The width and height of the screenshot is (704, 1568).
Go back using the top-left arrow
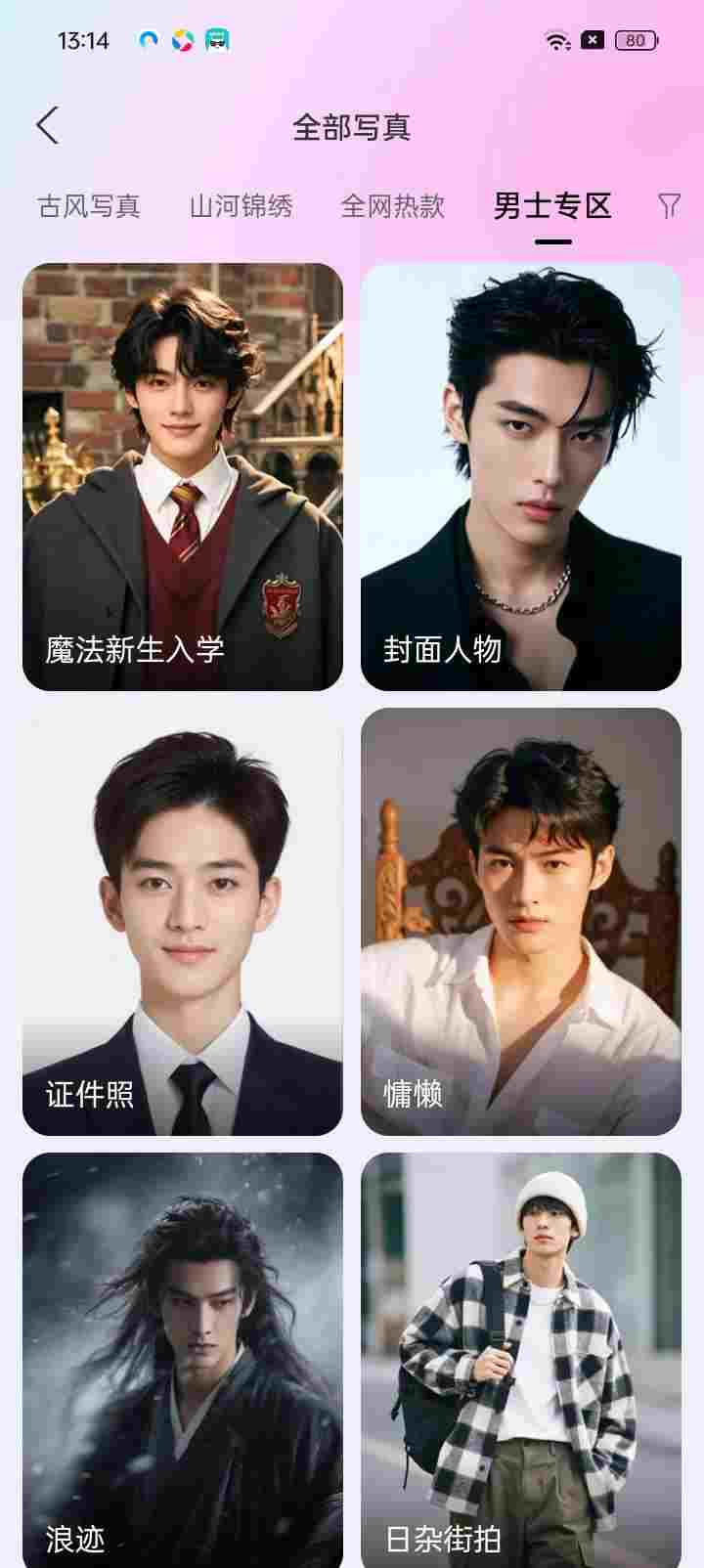47,126
